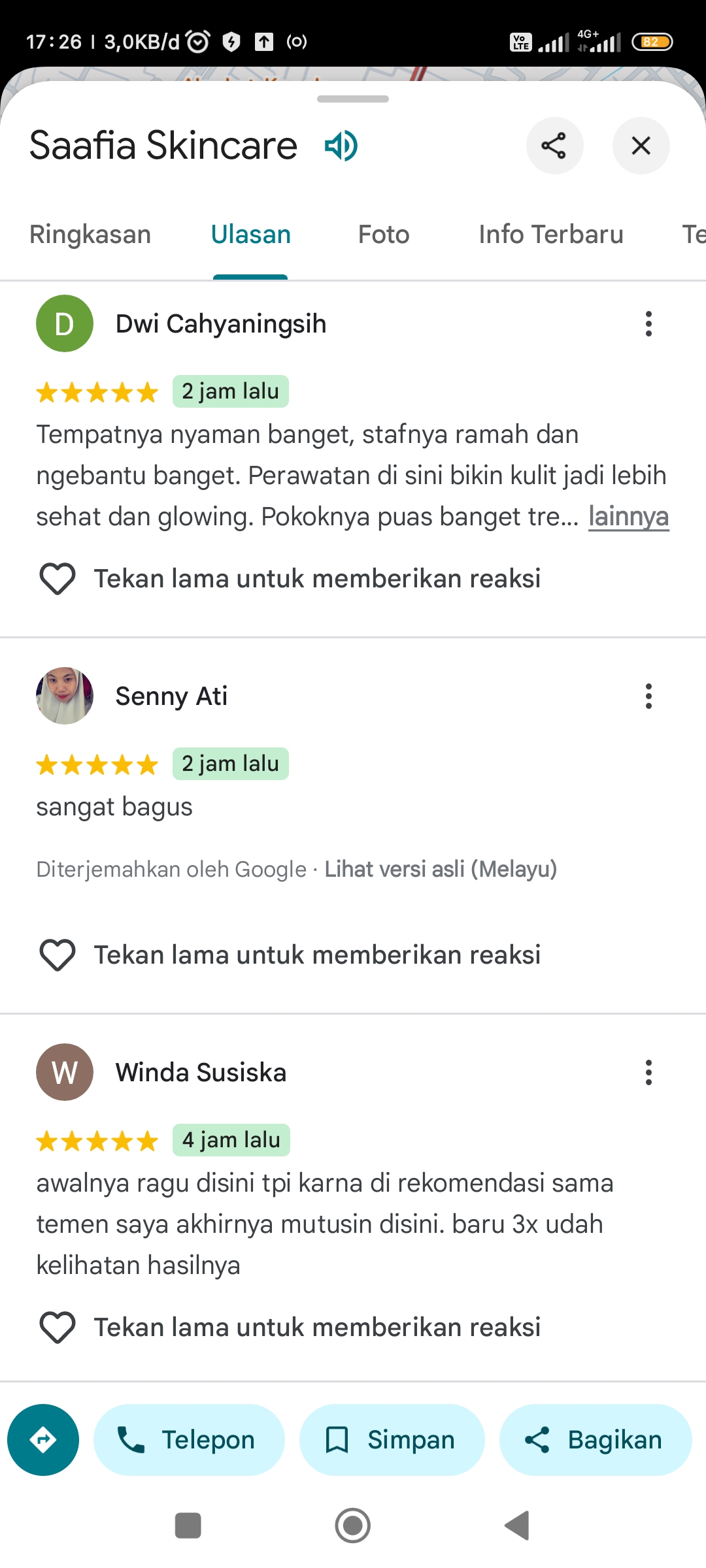View the original Melayu version of the review
The width and height of the screenshot is (706, 1568).
coord(441,869)
